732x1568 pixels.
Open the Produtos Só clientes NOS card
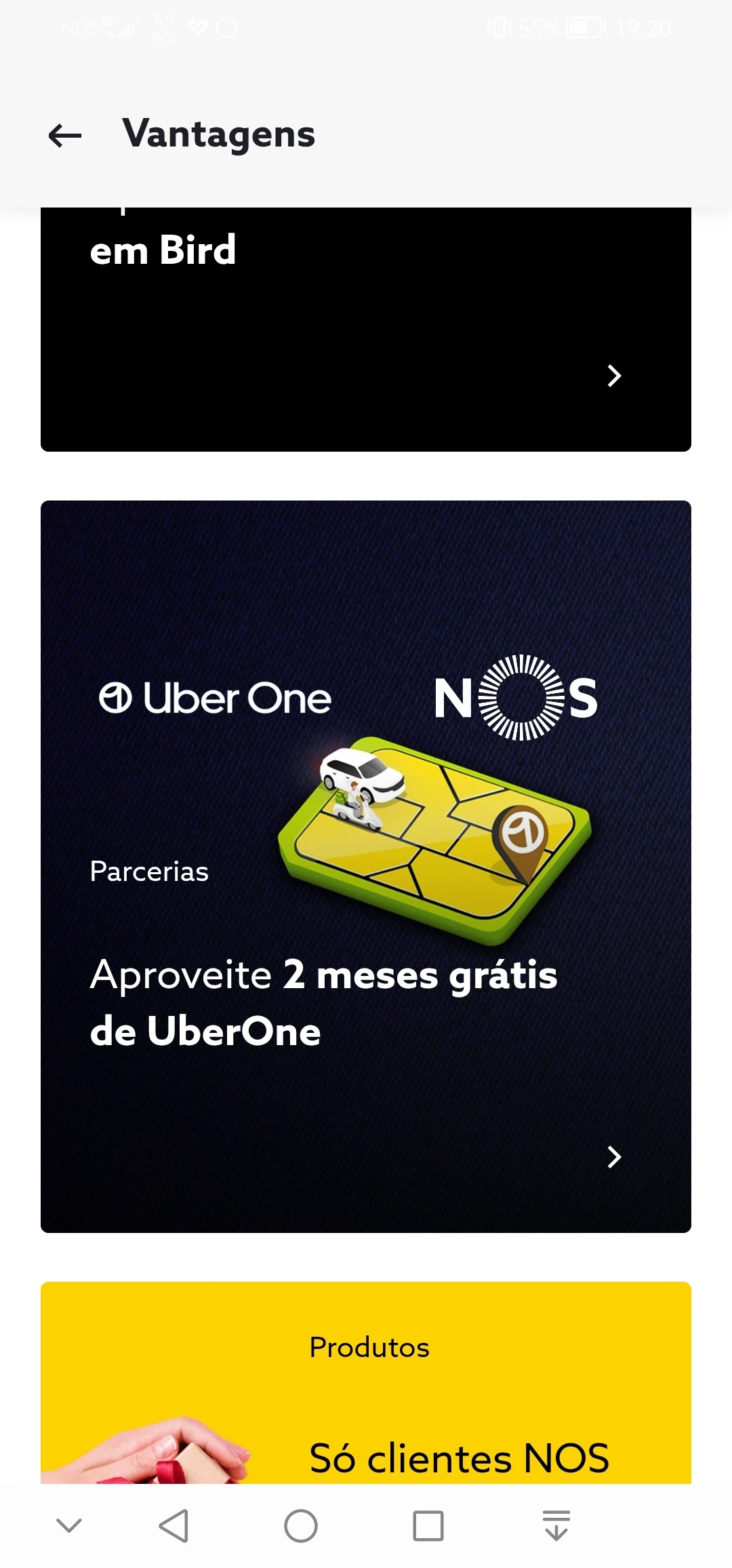[x=366, y=1384]
